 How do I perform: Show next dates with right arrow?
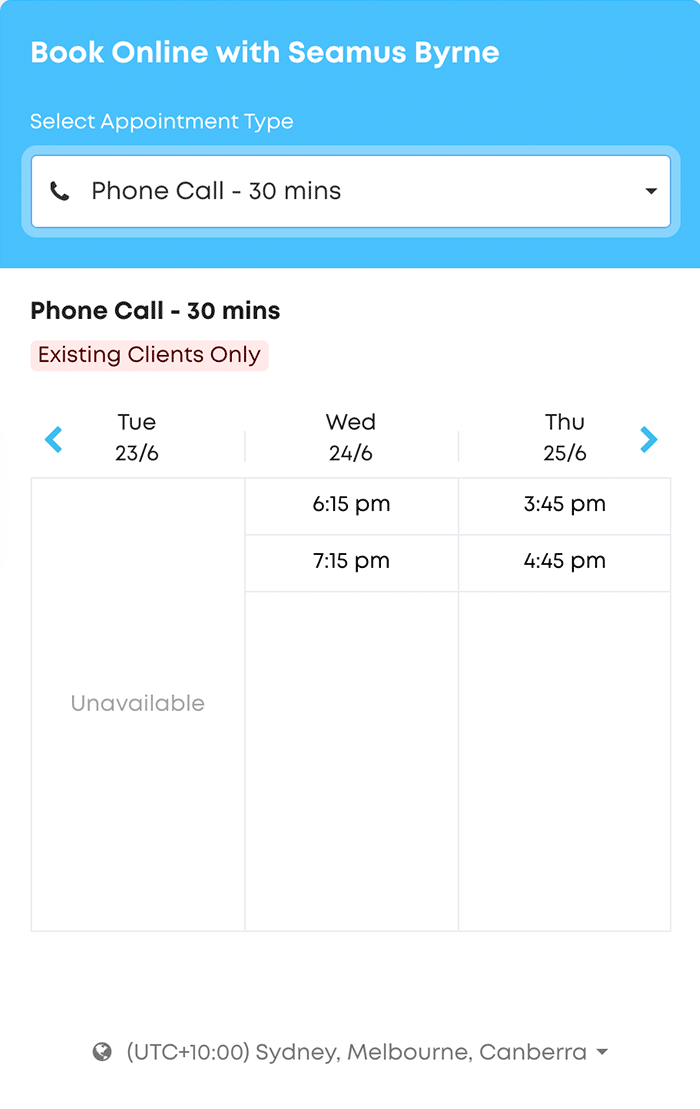[648, 439]
